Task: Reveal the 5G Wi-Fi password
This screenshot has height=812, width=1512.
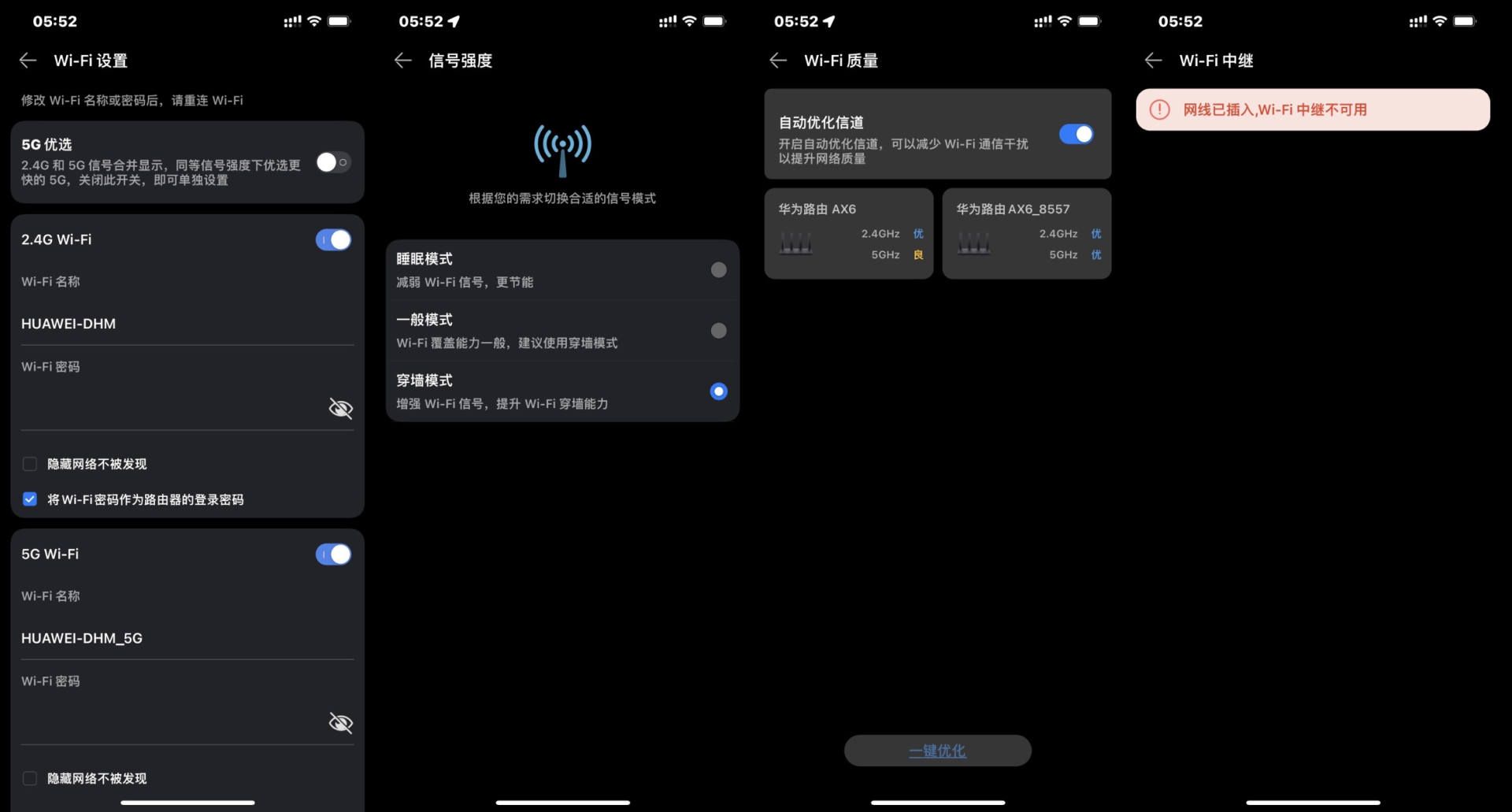Action: 340,722
